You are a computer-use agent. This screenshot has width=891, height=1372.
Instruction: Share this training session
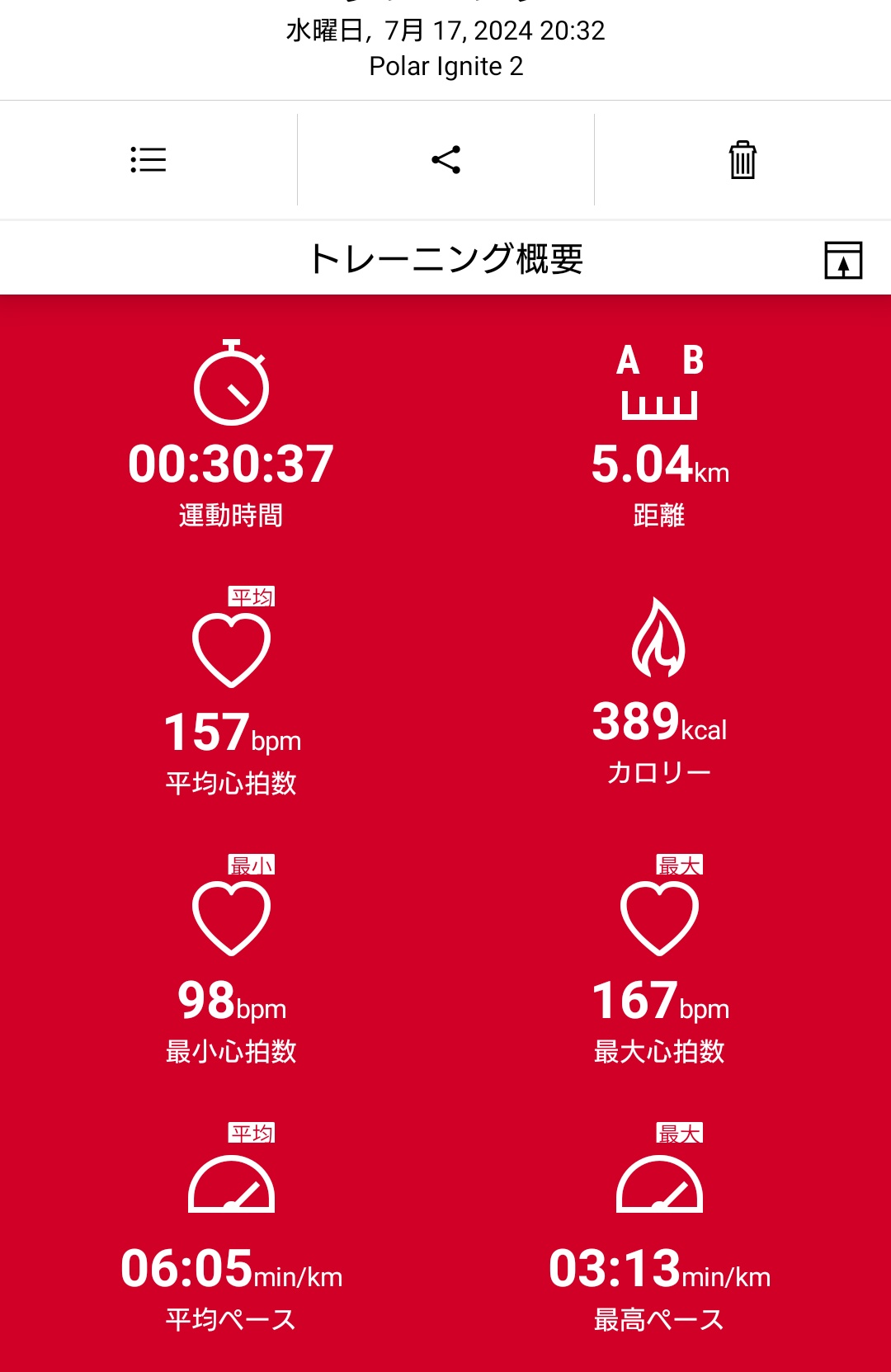click(445, 161)
